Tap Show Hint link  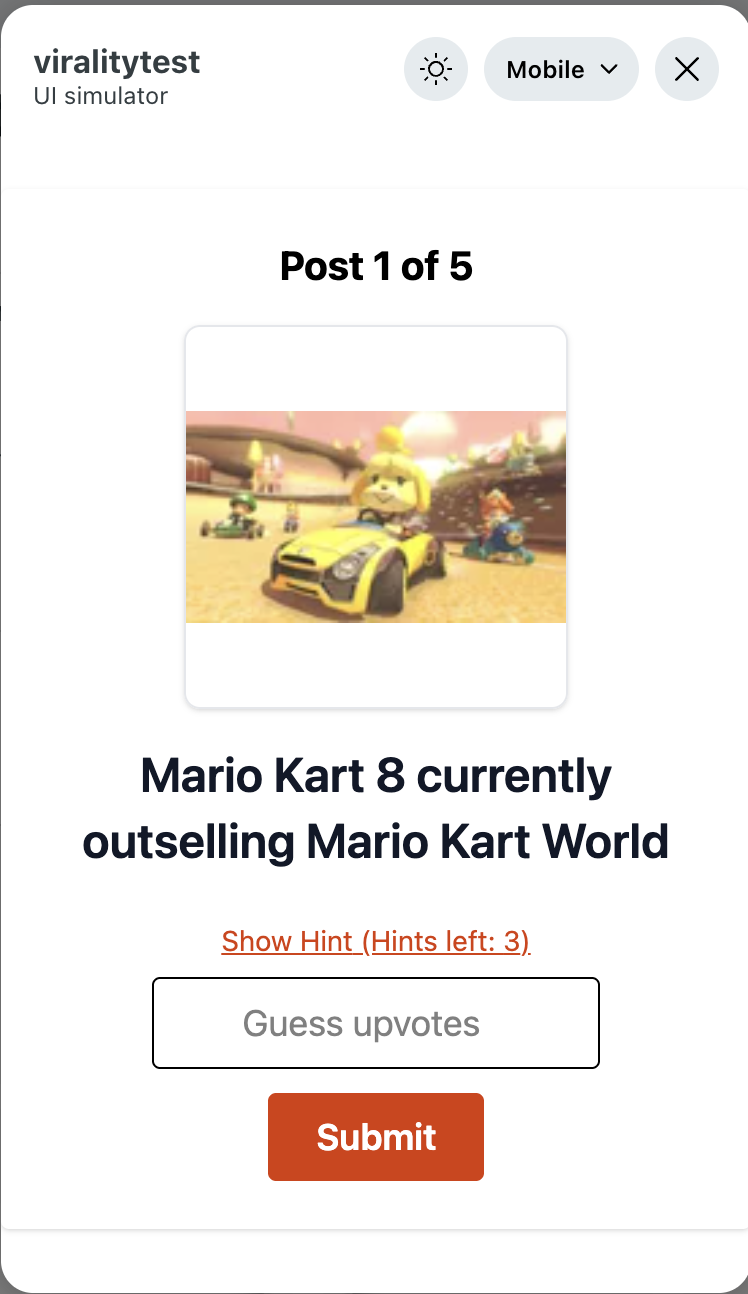[x=376, y=941]
